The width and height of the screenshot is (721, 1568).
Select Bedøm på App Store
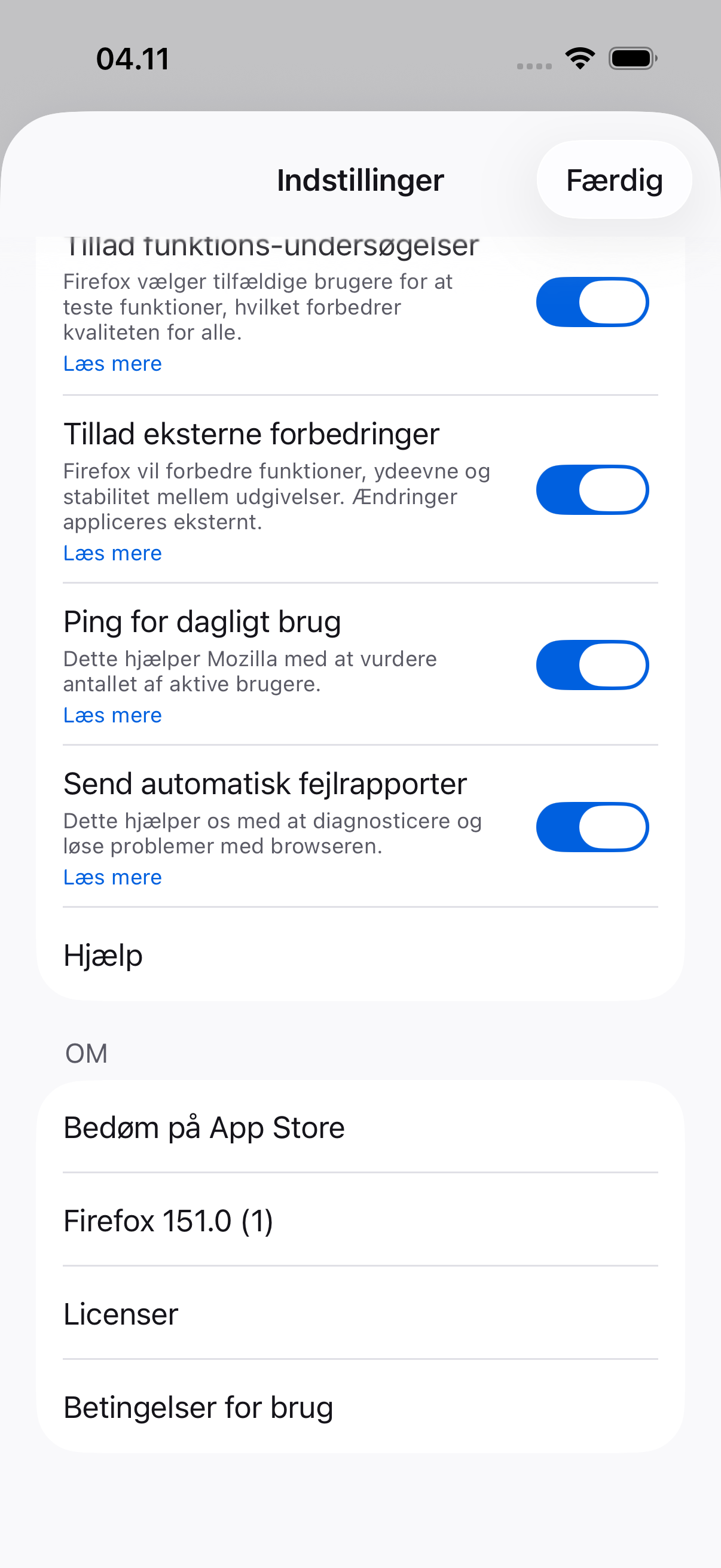pos(360,1127)
